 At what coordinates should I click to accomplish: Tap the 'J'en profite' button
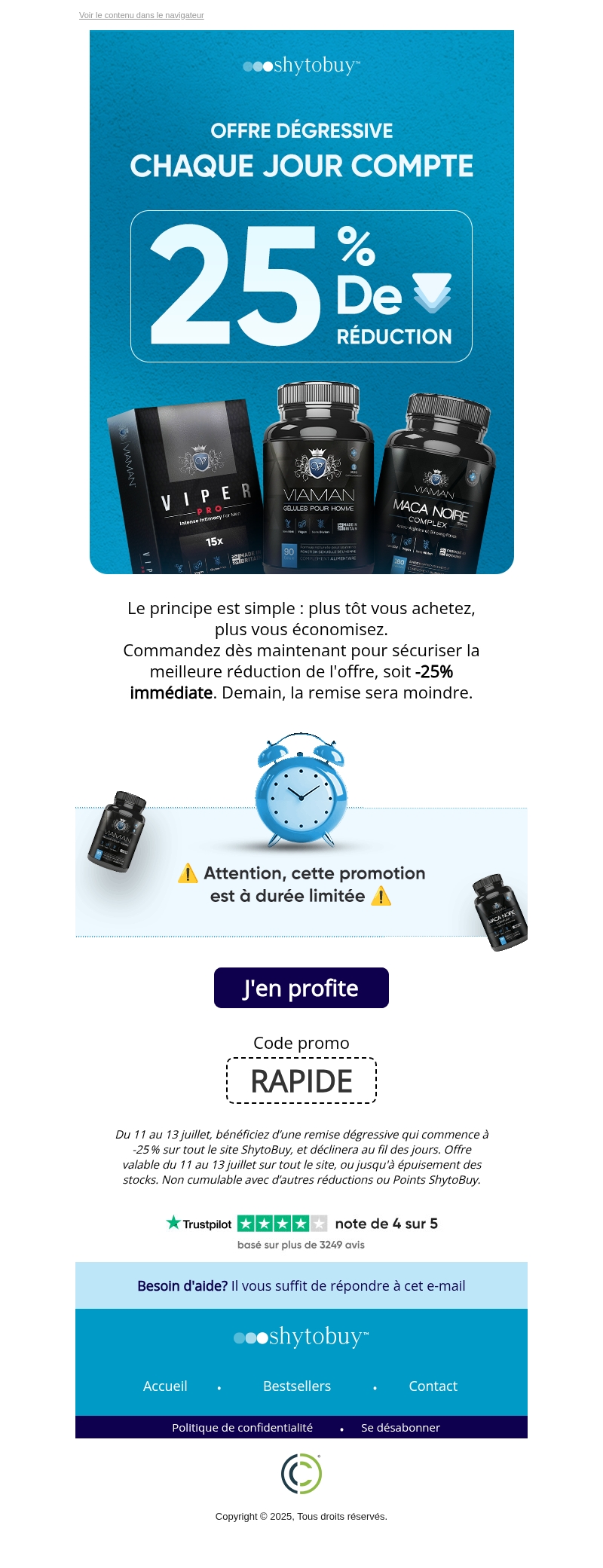click(x=301, y=988)
